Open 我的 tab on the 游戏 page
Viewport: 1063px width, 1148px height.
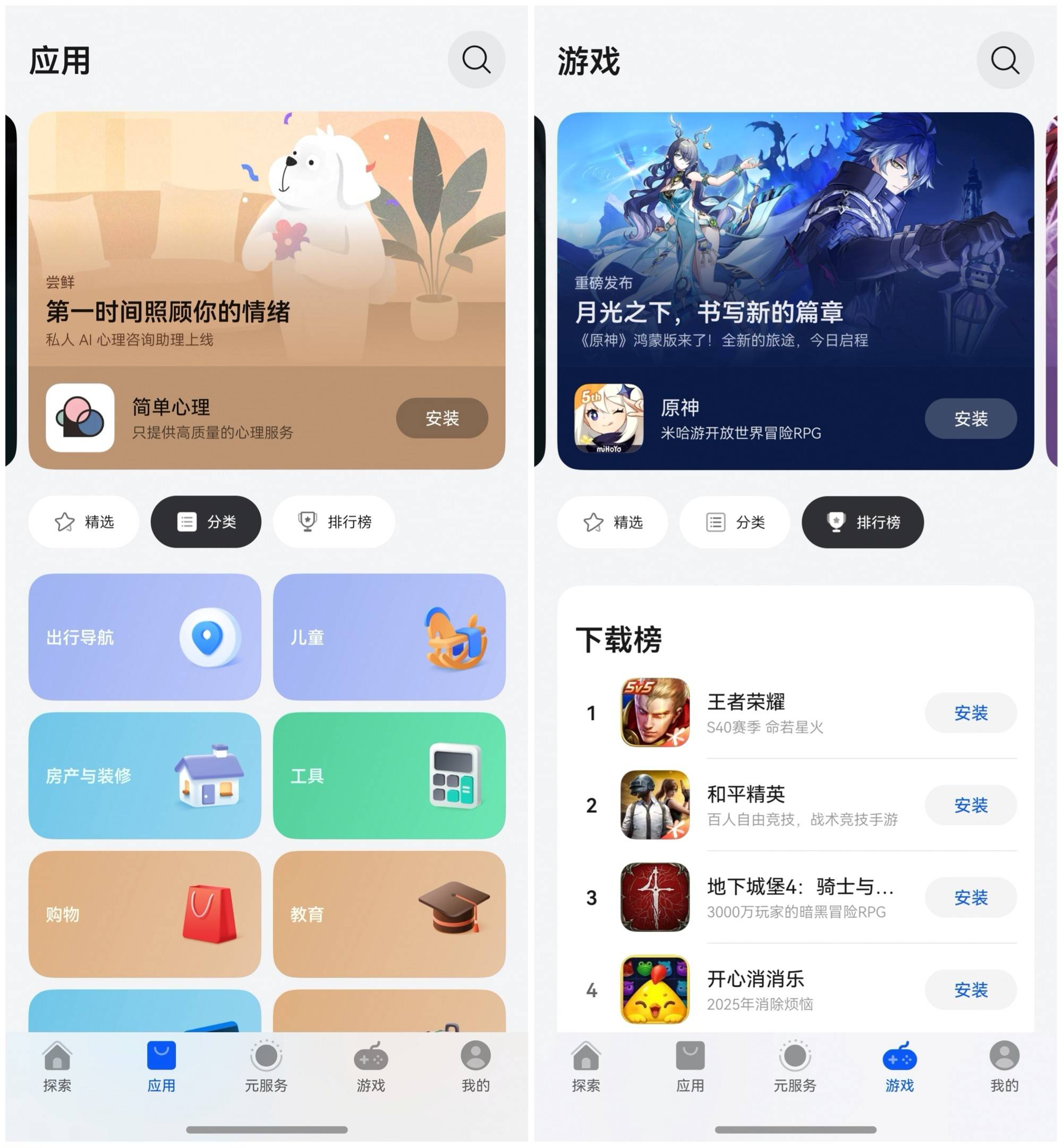pos(1004,1067)
